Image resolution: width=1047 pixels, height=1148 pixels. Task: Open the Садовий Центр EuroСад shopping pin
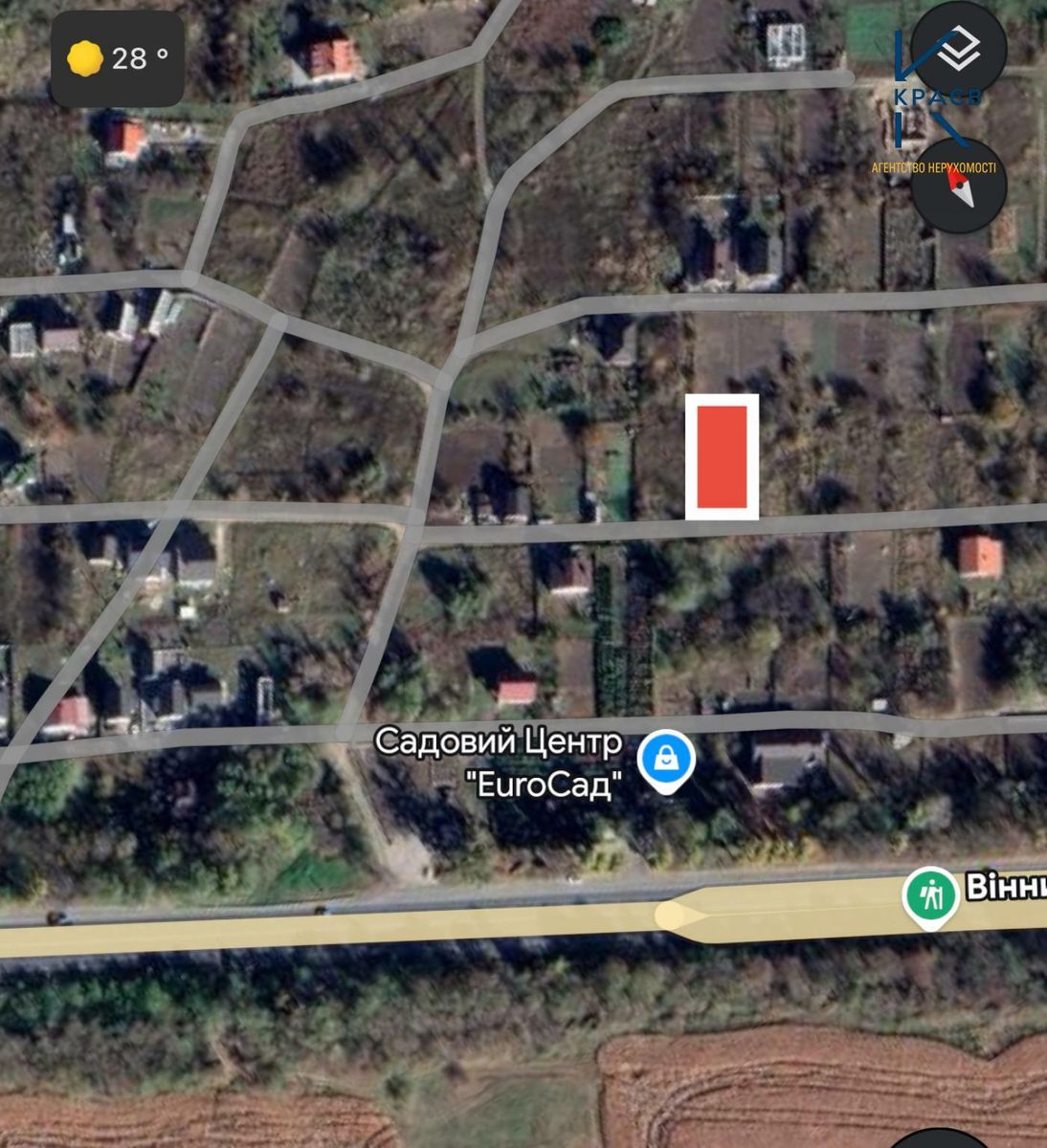point(667,760)
